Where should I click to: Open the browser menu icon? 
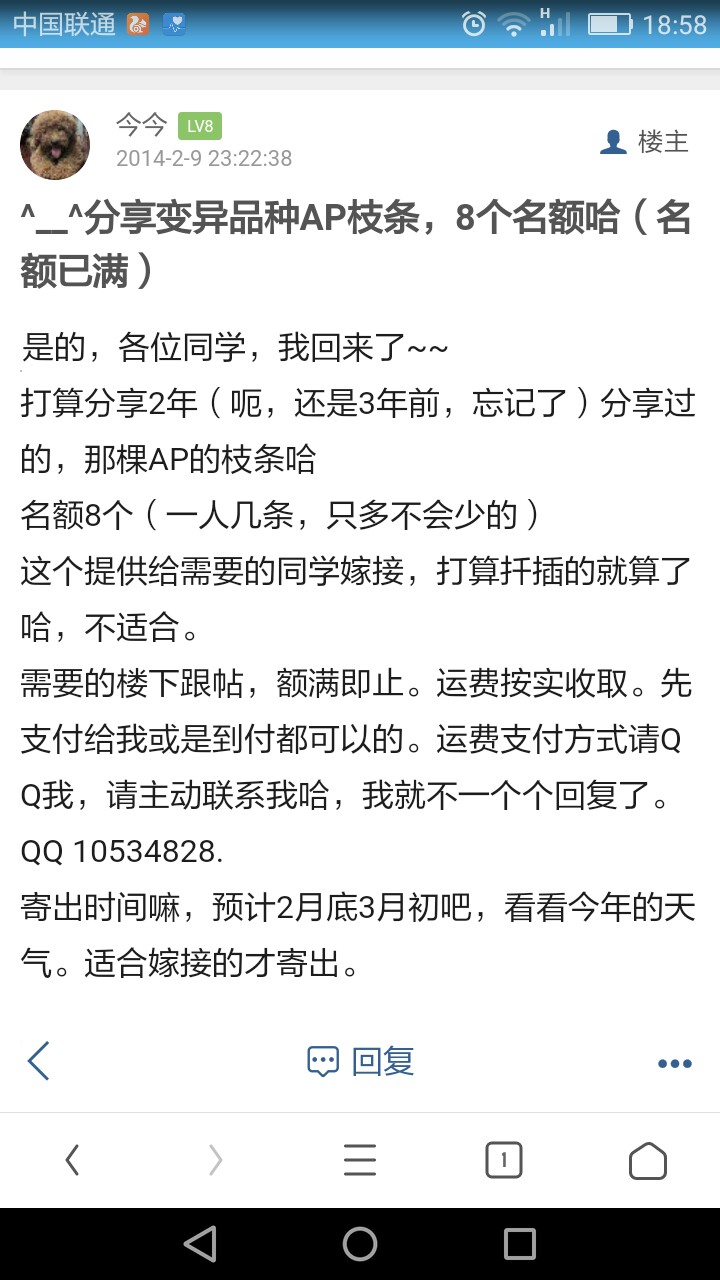(x=360, y=1160)
